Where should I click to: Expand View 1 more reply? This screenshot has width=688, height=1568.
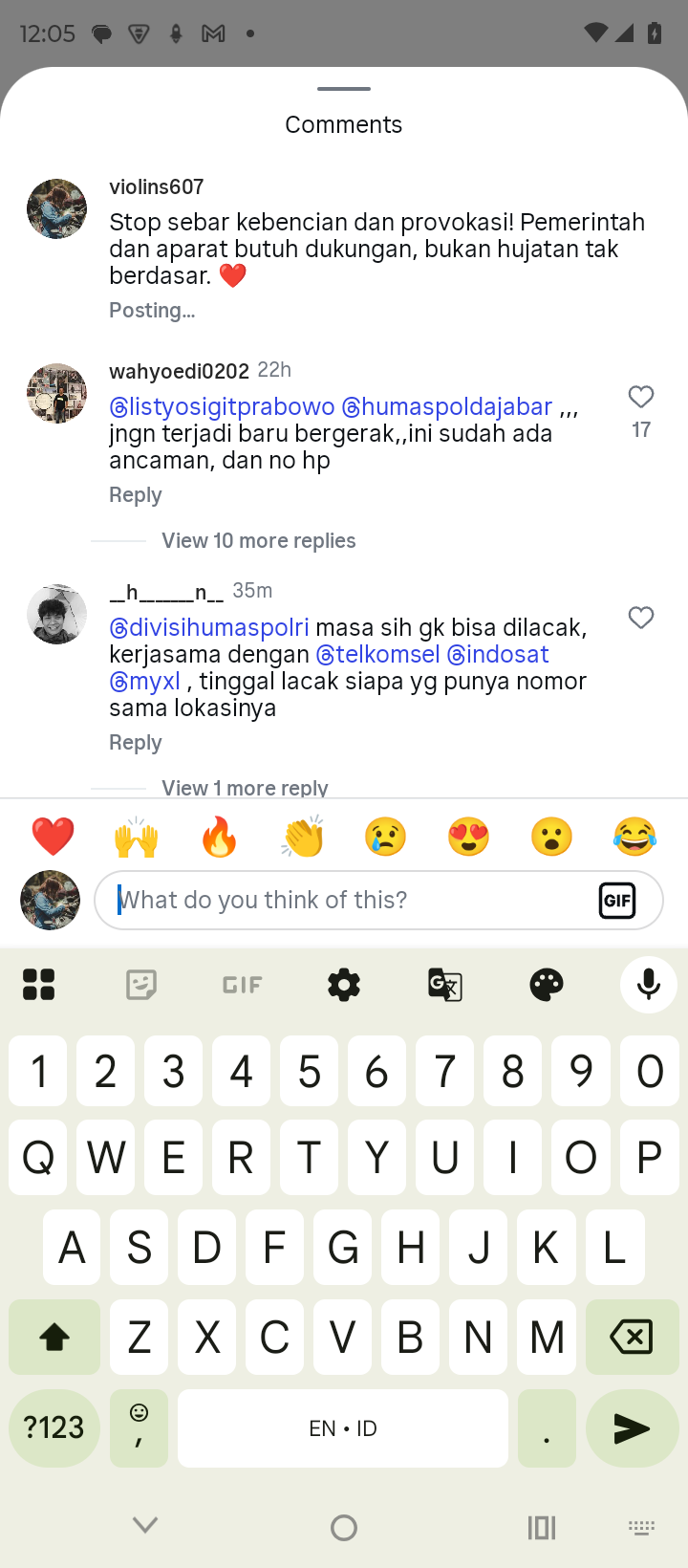point(245,788)
